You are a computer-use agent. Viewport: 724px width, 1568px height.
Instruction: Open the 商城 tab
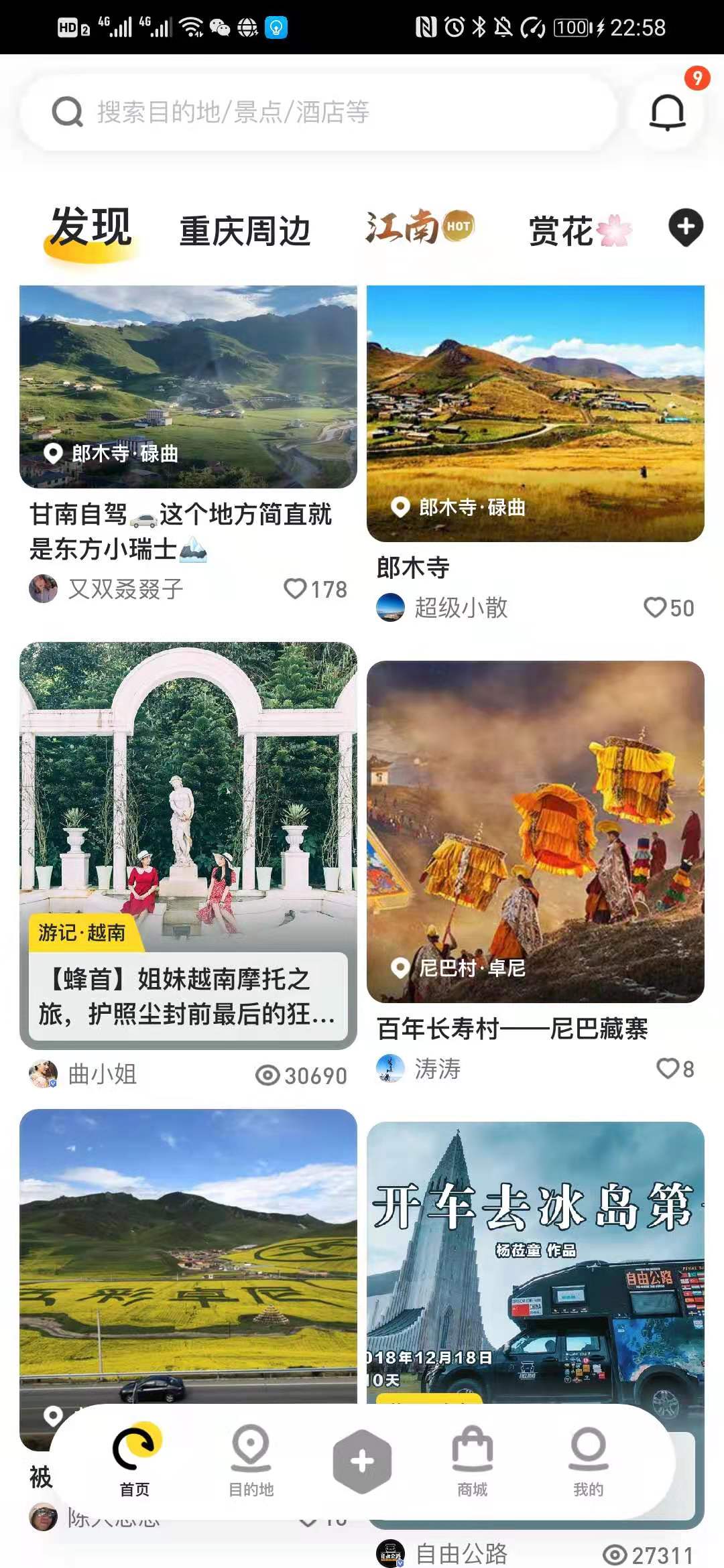click(472, 1461)
